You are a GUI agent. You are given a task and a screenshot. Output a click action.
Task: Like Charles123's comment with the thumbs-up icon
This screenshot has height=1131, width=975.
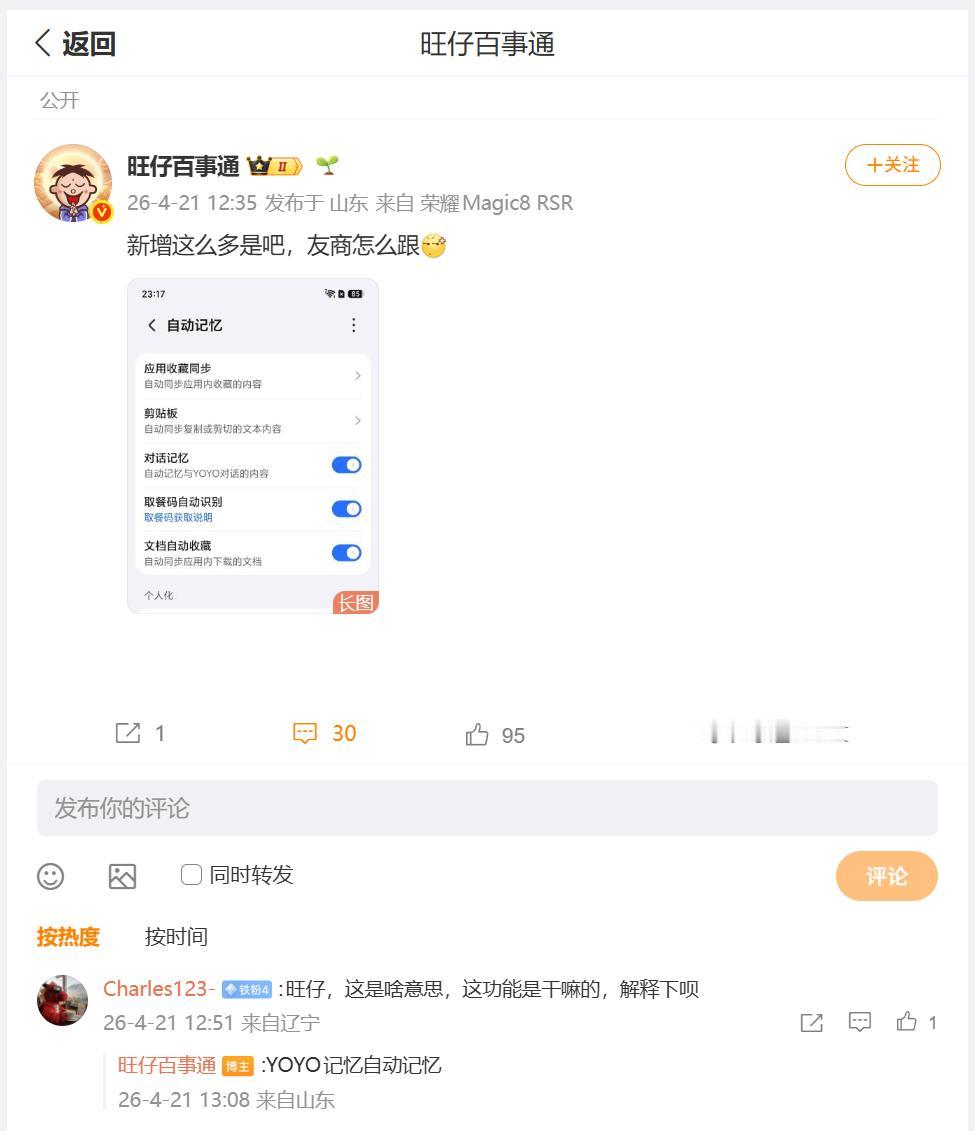click(x=907, y=1022)
